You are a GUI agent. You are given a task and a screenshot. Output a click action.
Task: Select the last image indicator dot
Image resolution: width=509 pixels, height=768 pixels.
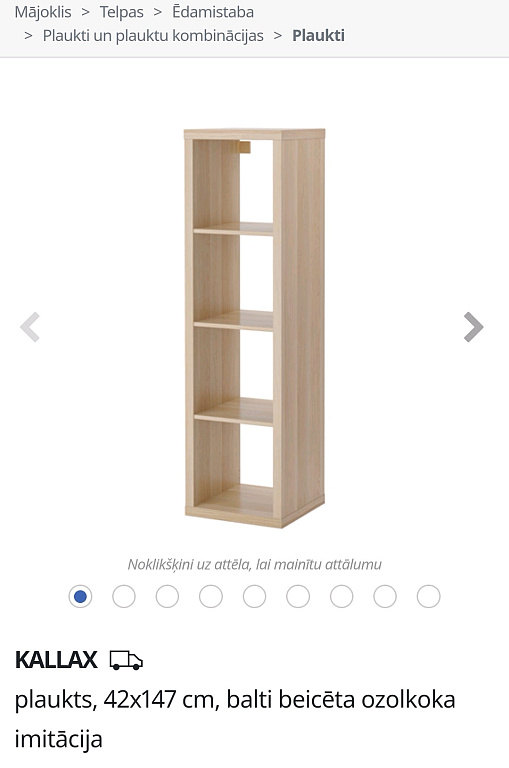[429, 597]
